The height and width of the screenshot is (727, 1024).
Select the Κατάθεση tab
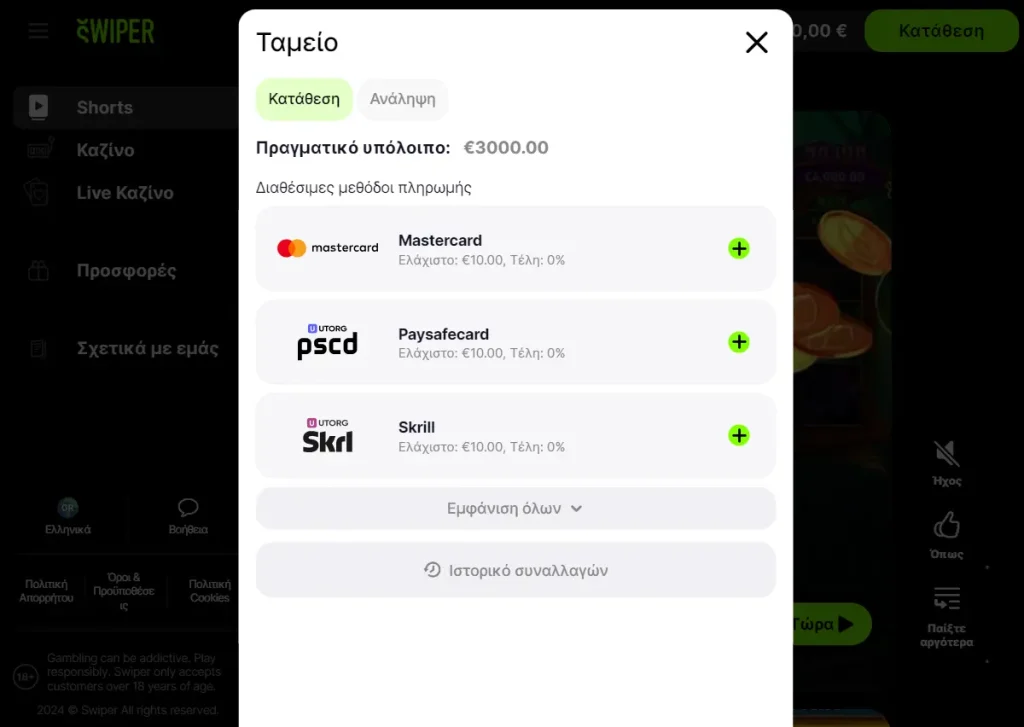coord(304,99)
